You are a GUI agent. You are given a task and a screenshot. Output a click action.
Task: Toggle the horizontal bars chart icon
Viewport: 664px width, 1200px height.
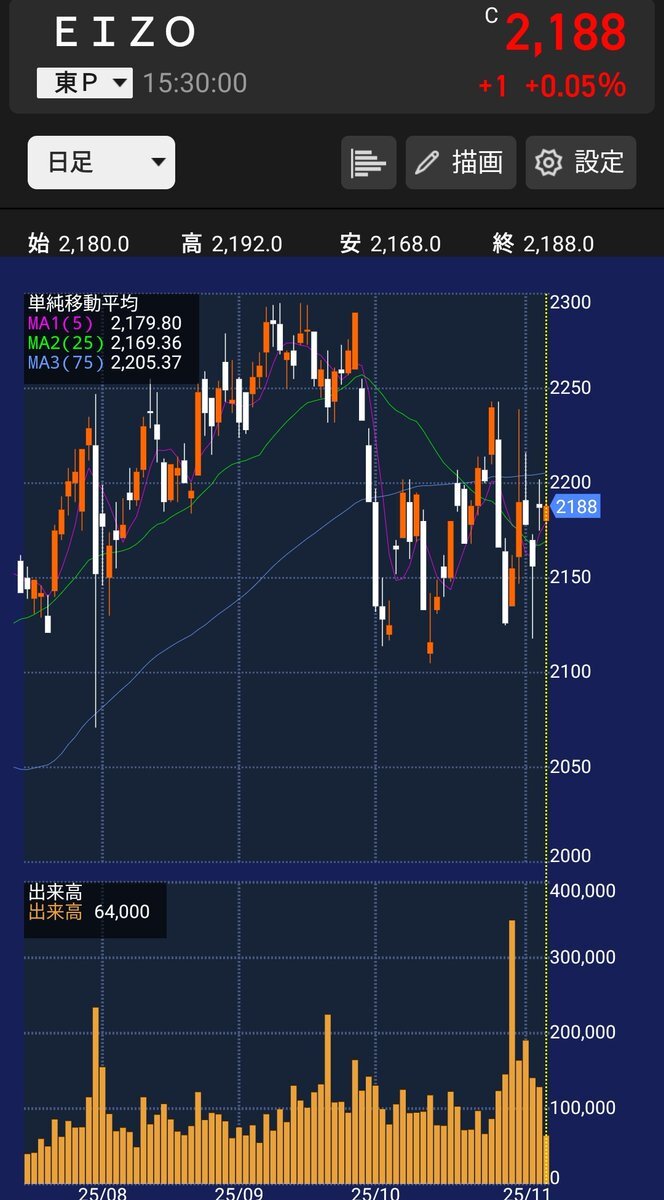click(369, 163)
